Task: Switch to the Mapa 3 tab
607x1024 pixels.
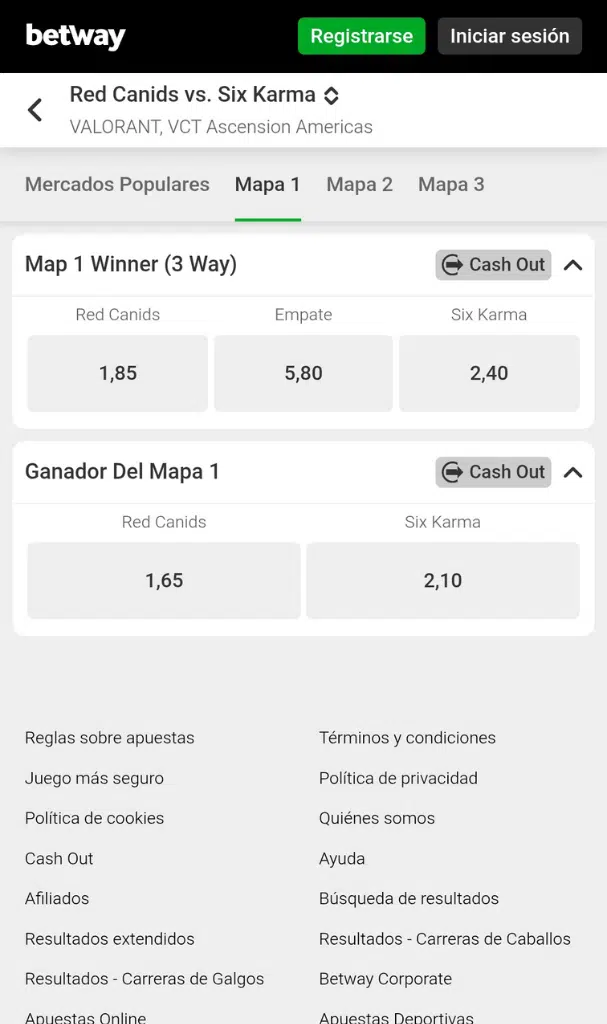Action: [x=451, y=184]
